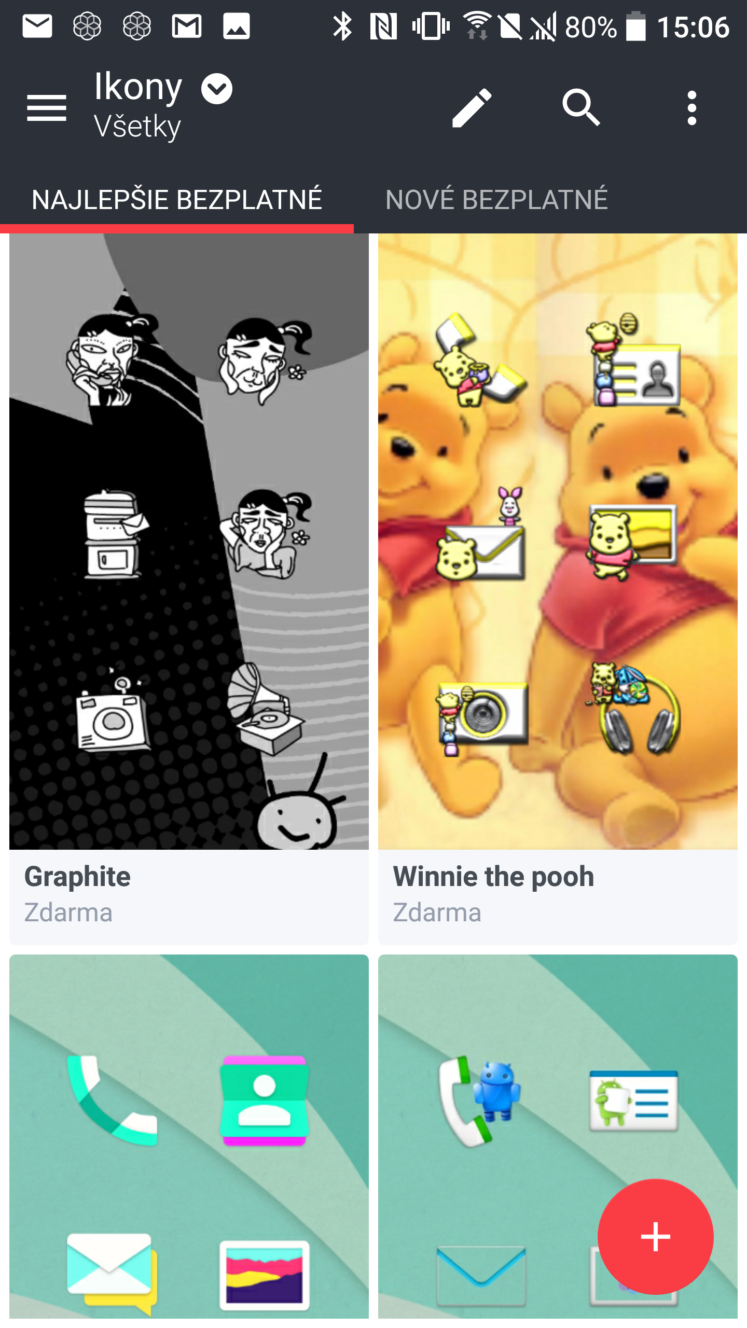Open the Winnie the pooh icon pack
Viewport: 747px width, 1328px height.
pyautogui.click(x=558, y=590)
